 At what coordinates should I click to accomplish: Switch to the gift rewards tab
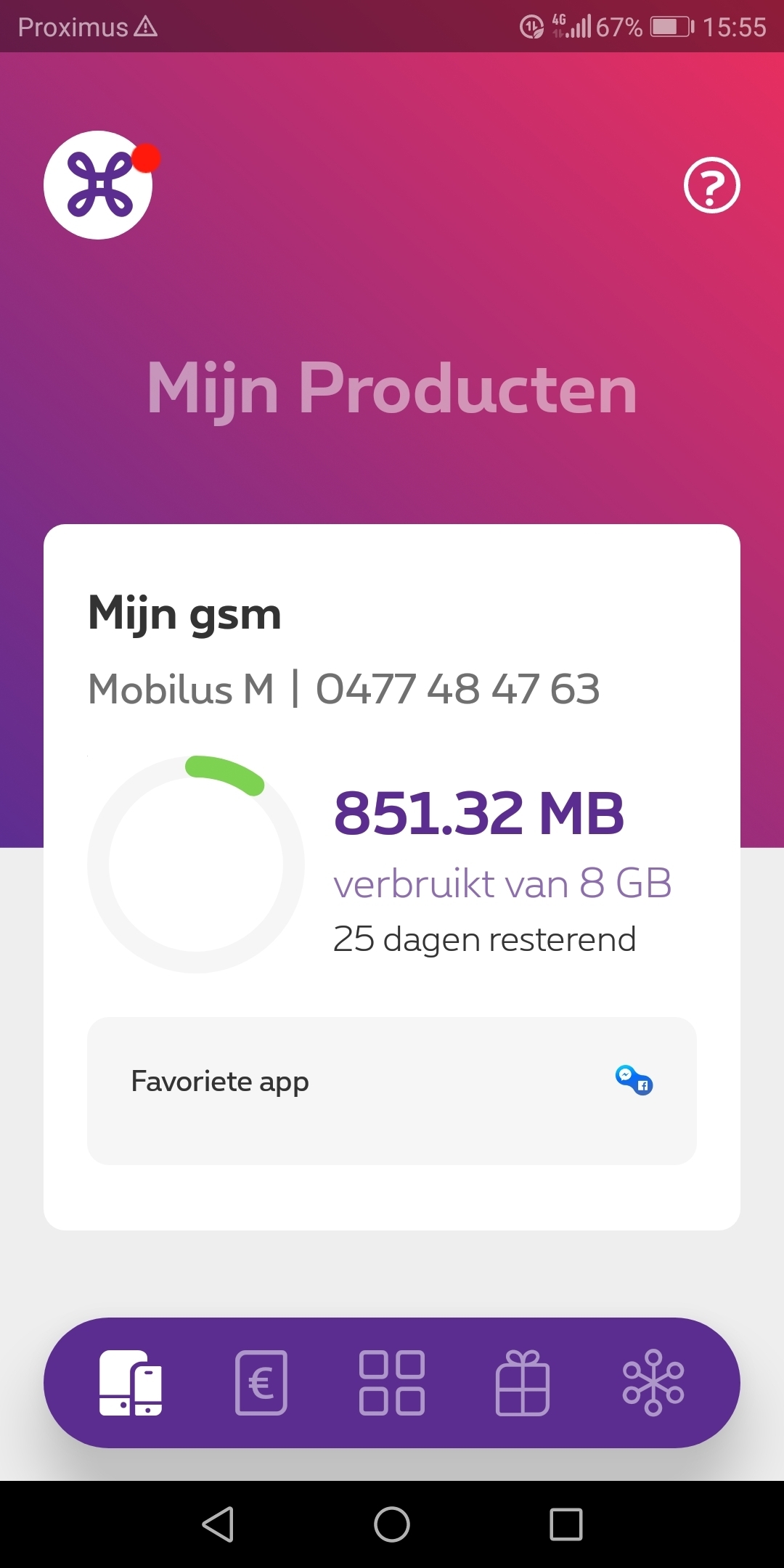pyautogui.click(x=523, y=1383)
